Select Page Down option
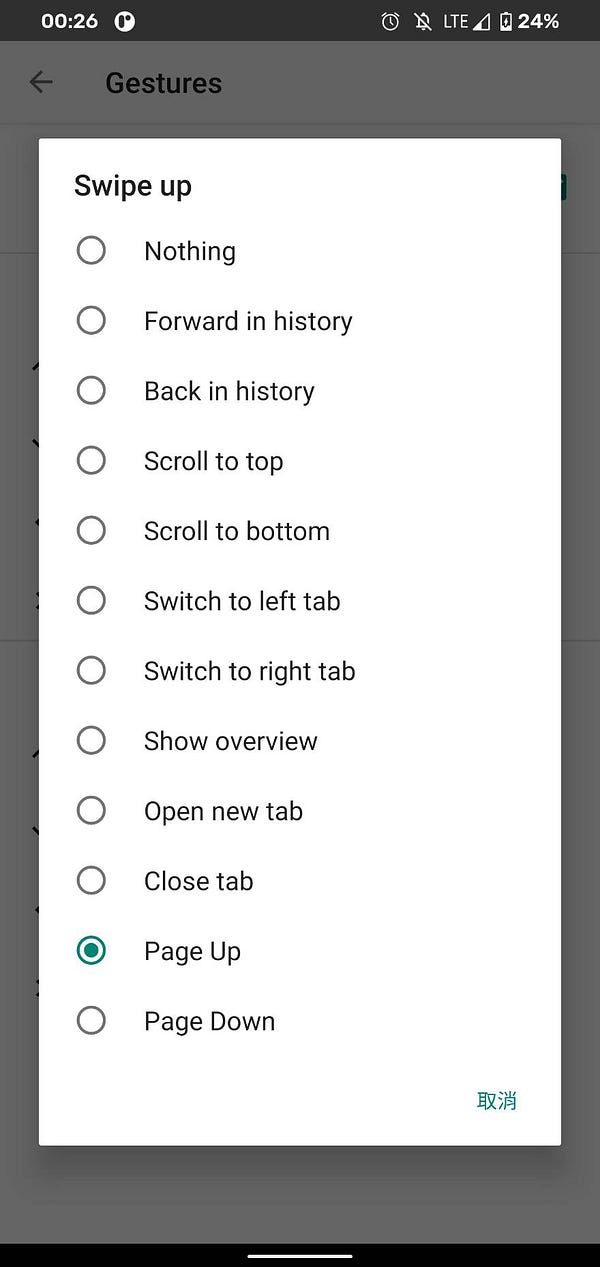The image size is (600, 1267). (x=300, y=1021)
